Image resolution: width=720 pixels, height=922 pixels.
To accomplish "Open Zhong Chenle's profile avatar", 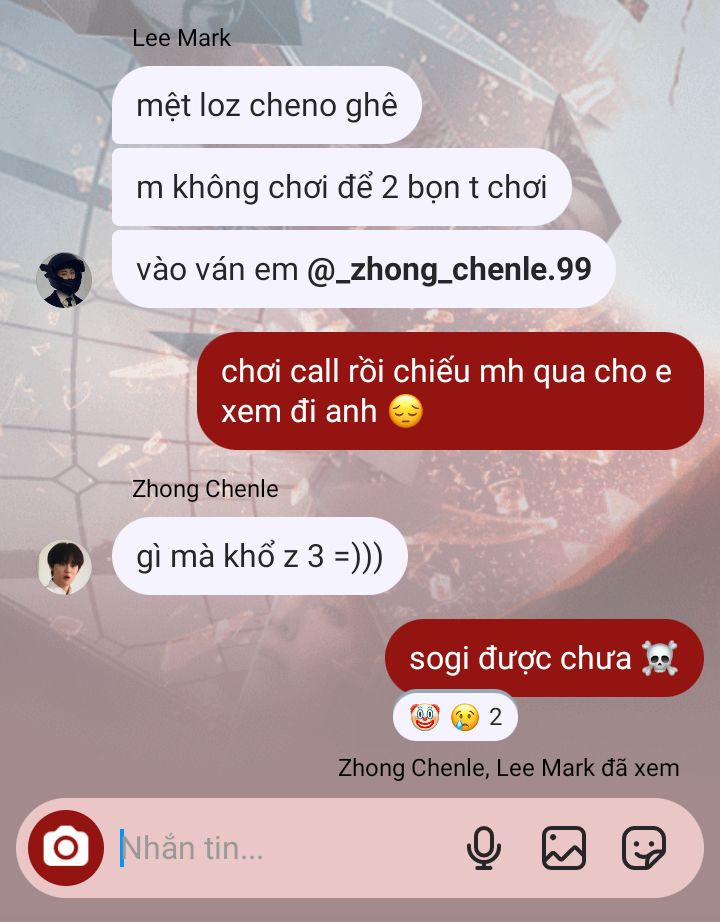I will [64, 567].
